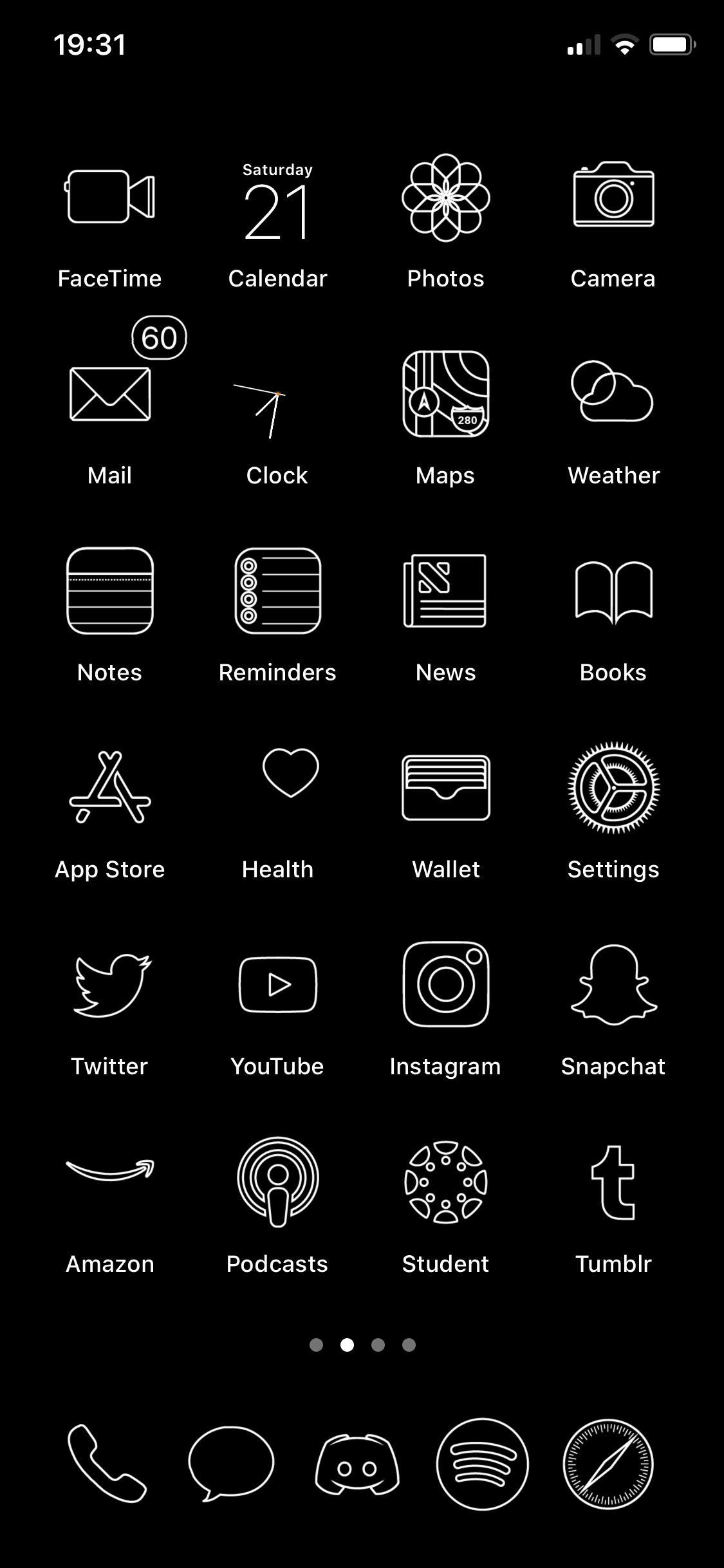Open the Tumblr app
Screen dimensions: 724x1568
(x=613, y=1182)
